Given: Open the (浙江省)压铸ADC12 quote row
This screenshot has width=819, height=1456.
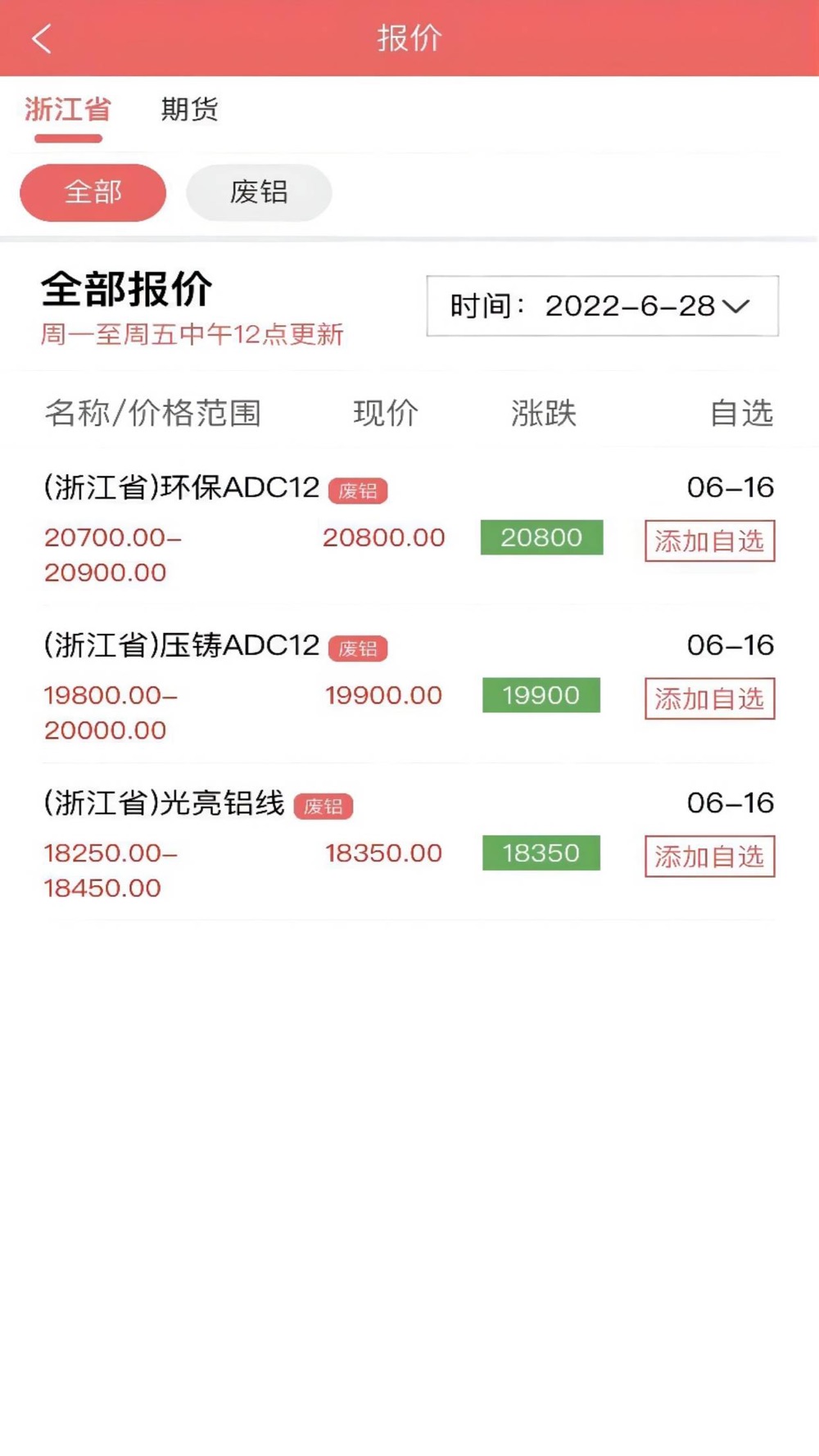Looking at the screenshot, I should [409, 686].
